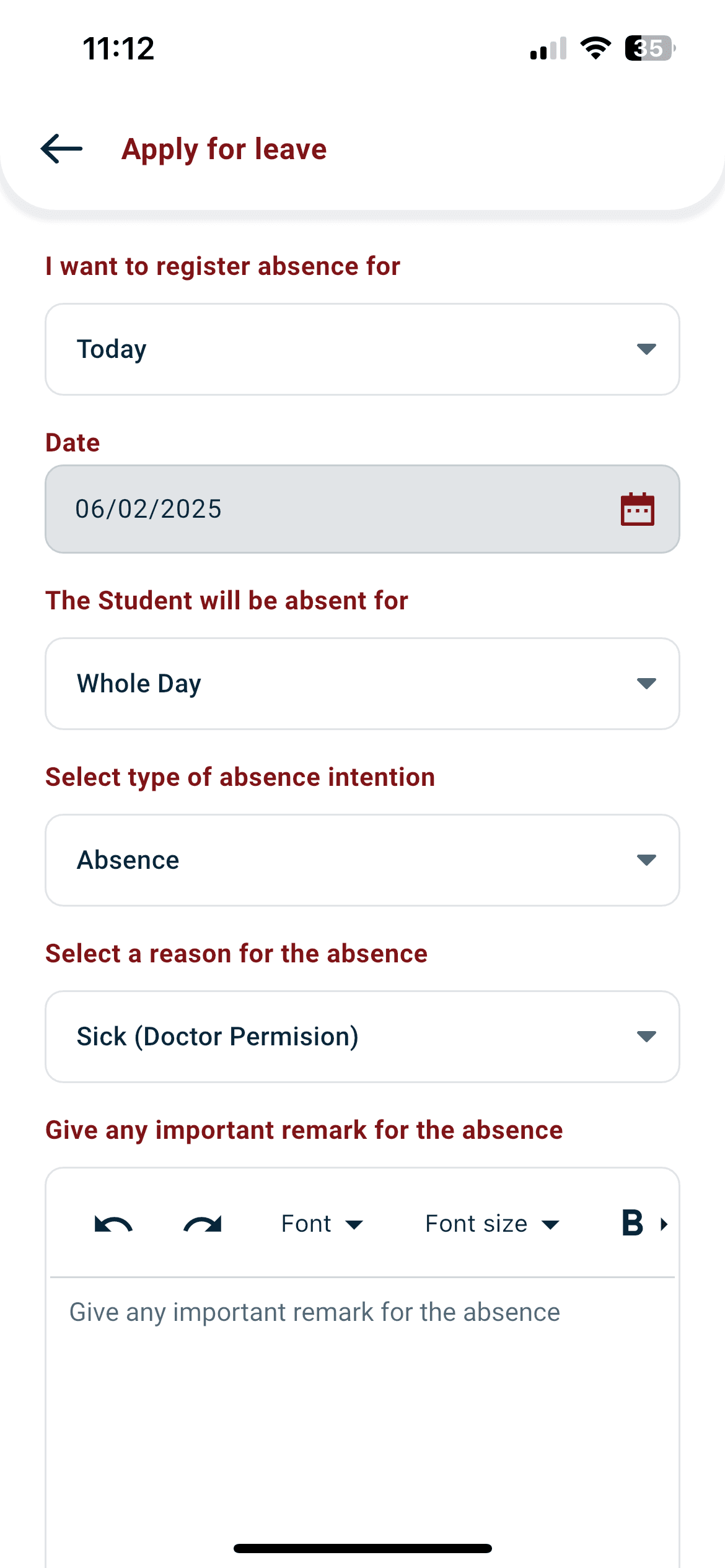Open the Today absence period dropdown

click(362, 349)
